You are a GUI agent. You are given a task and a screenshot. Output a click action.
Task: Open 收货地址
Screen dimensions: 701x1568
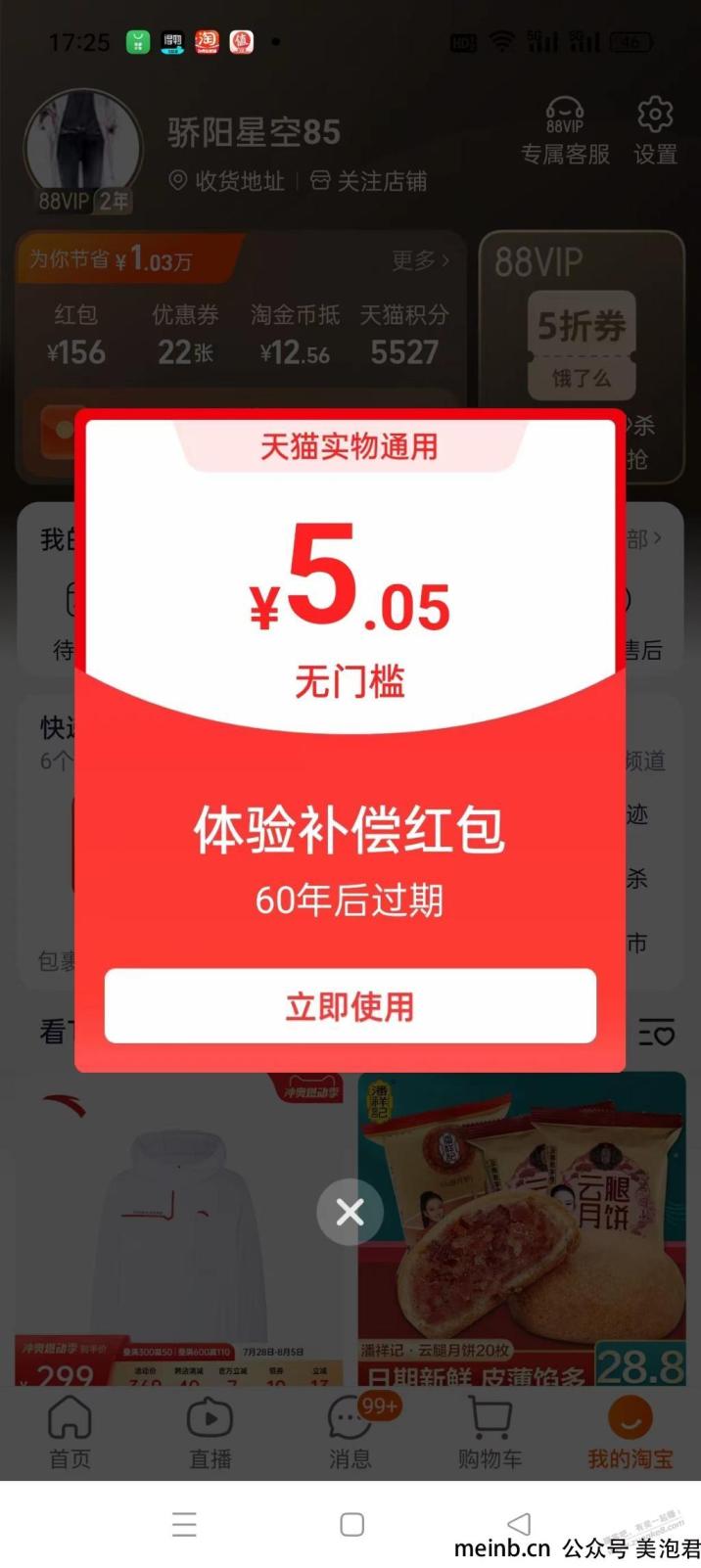click(x=227, y=181)
